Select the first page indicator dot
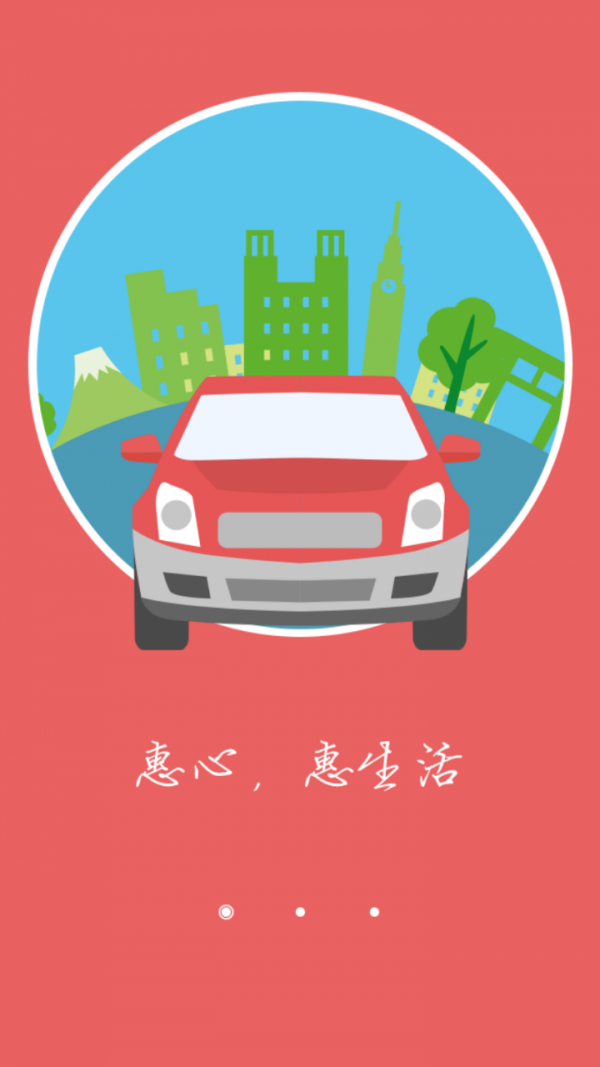This screenshot has width=600, height=1067. point(226,912)
